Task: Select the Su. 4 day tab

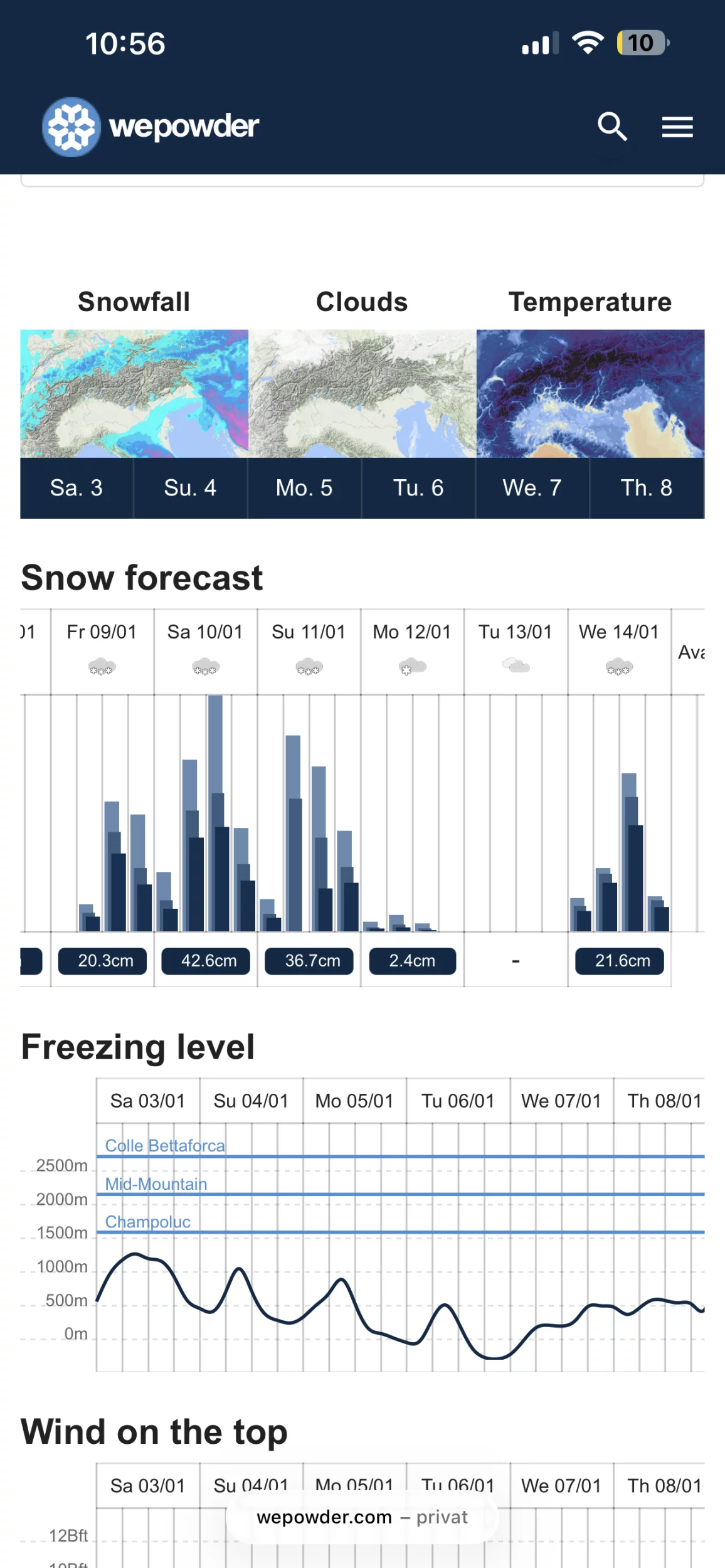Action: 190,488
